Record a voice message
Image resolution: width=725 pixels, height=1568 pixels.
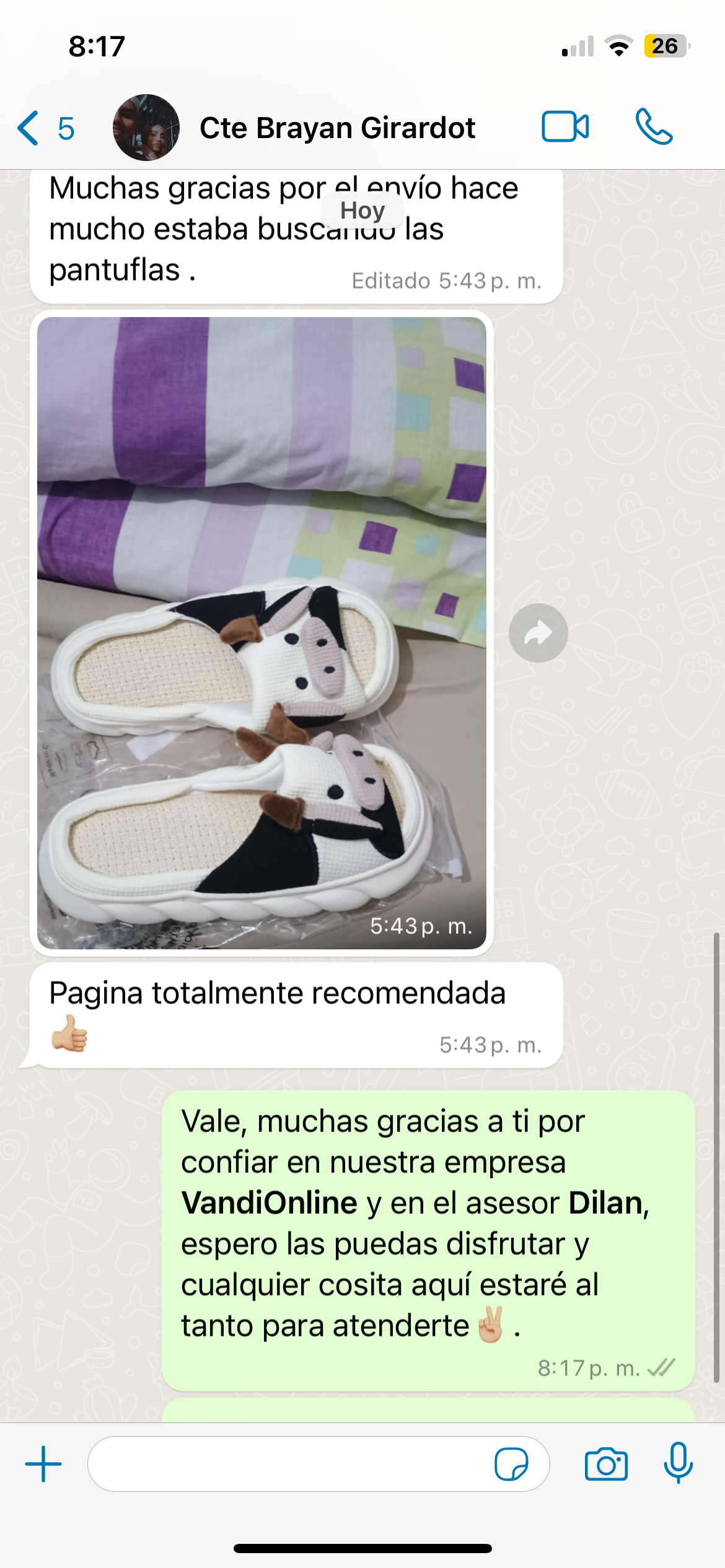click(x=678, y=1463)
